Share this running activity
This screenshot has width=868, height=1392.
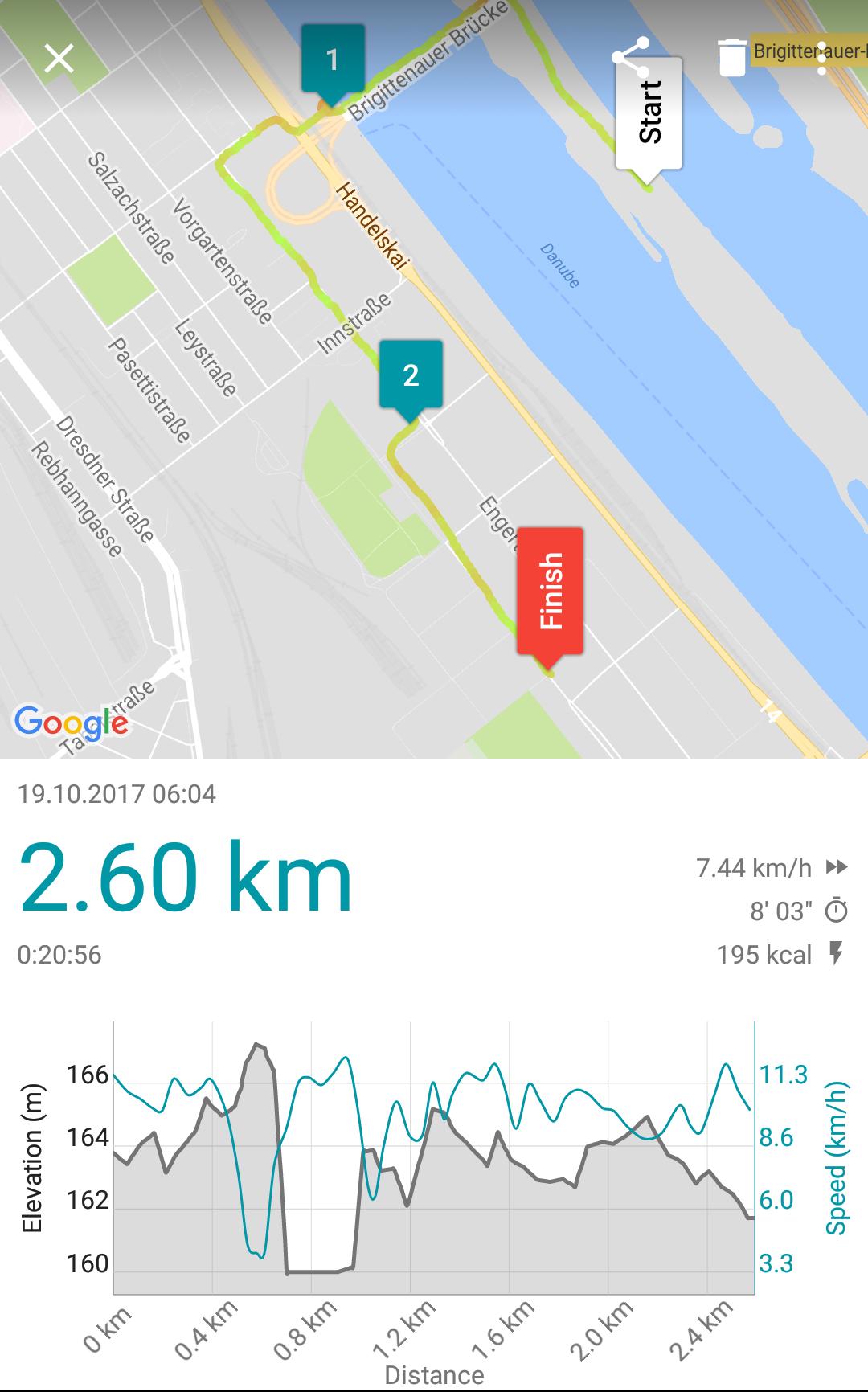click(630, 57)
